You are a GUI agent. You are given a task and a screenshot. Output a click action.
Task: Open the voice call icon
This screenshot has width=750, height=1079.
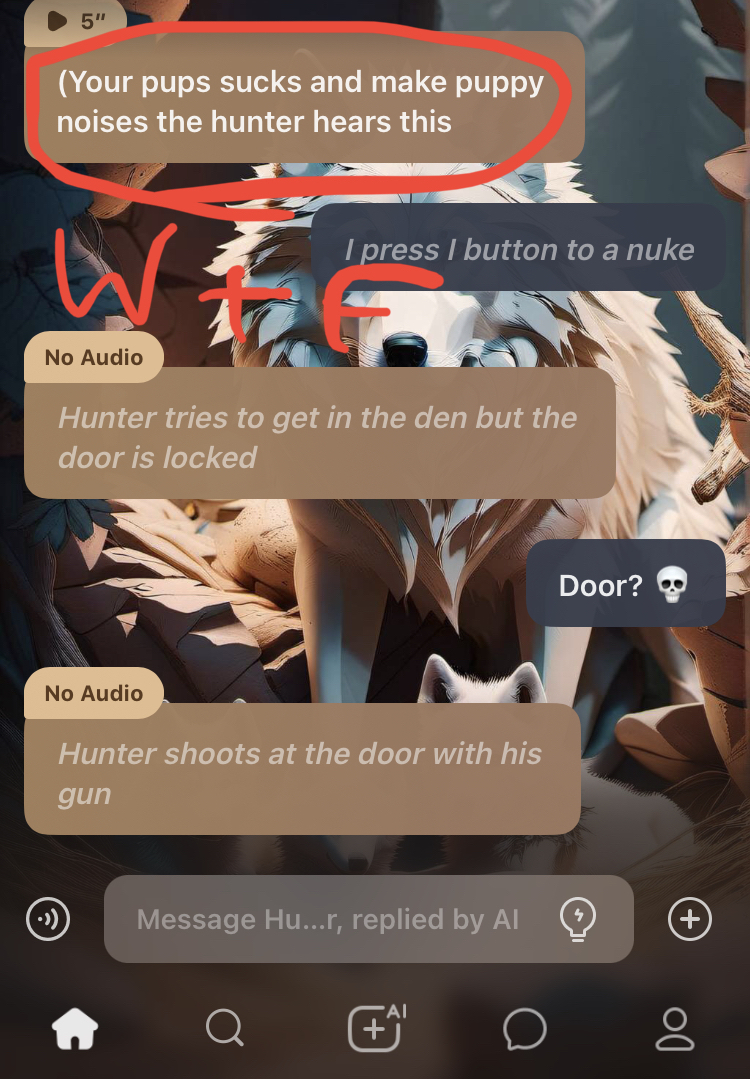click(48, 919)
